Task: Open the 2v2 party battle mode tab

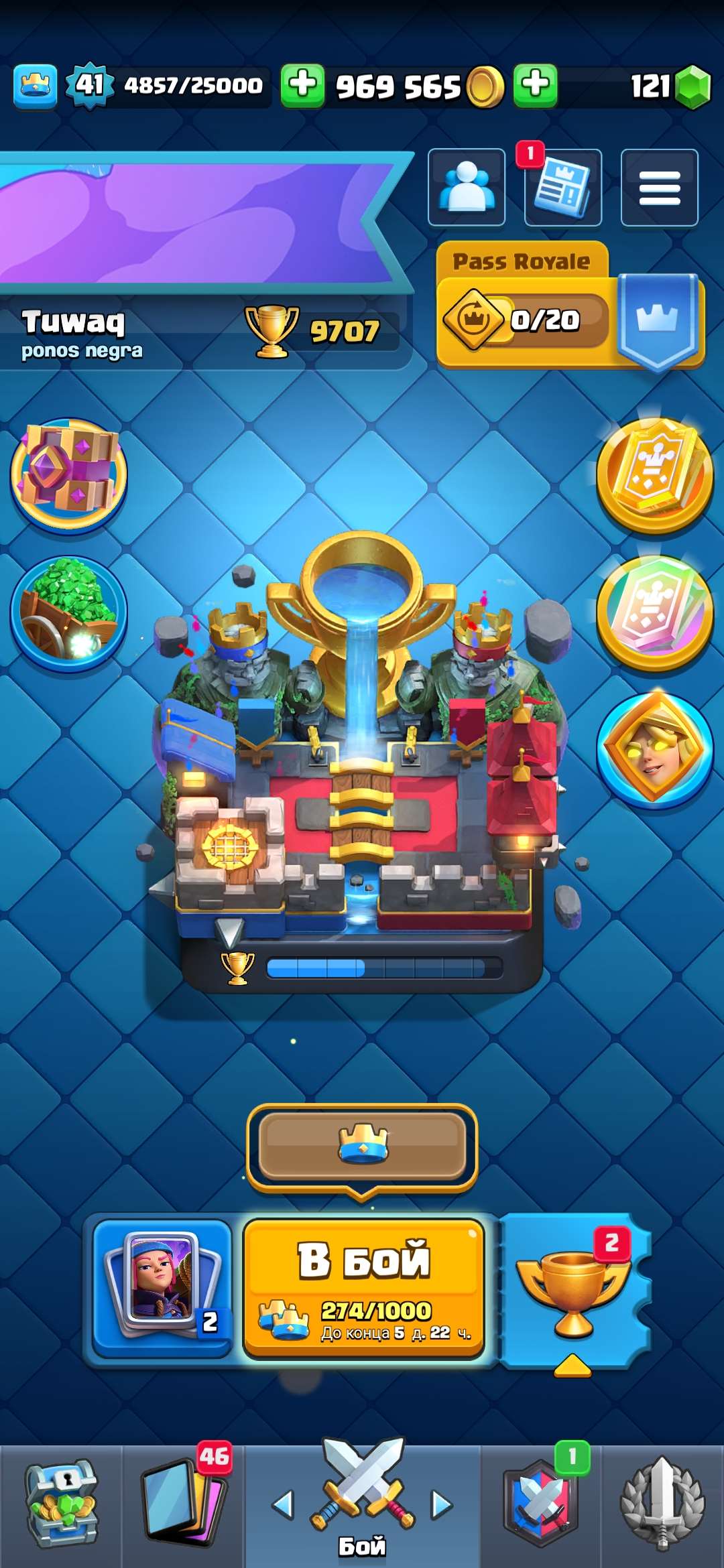Action: coord(543,1508)
